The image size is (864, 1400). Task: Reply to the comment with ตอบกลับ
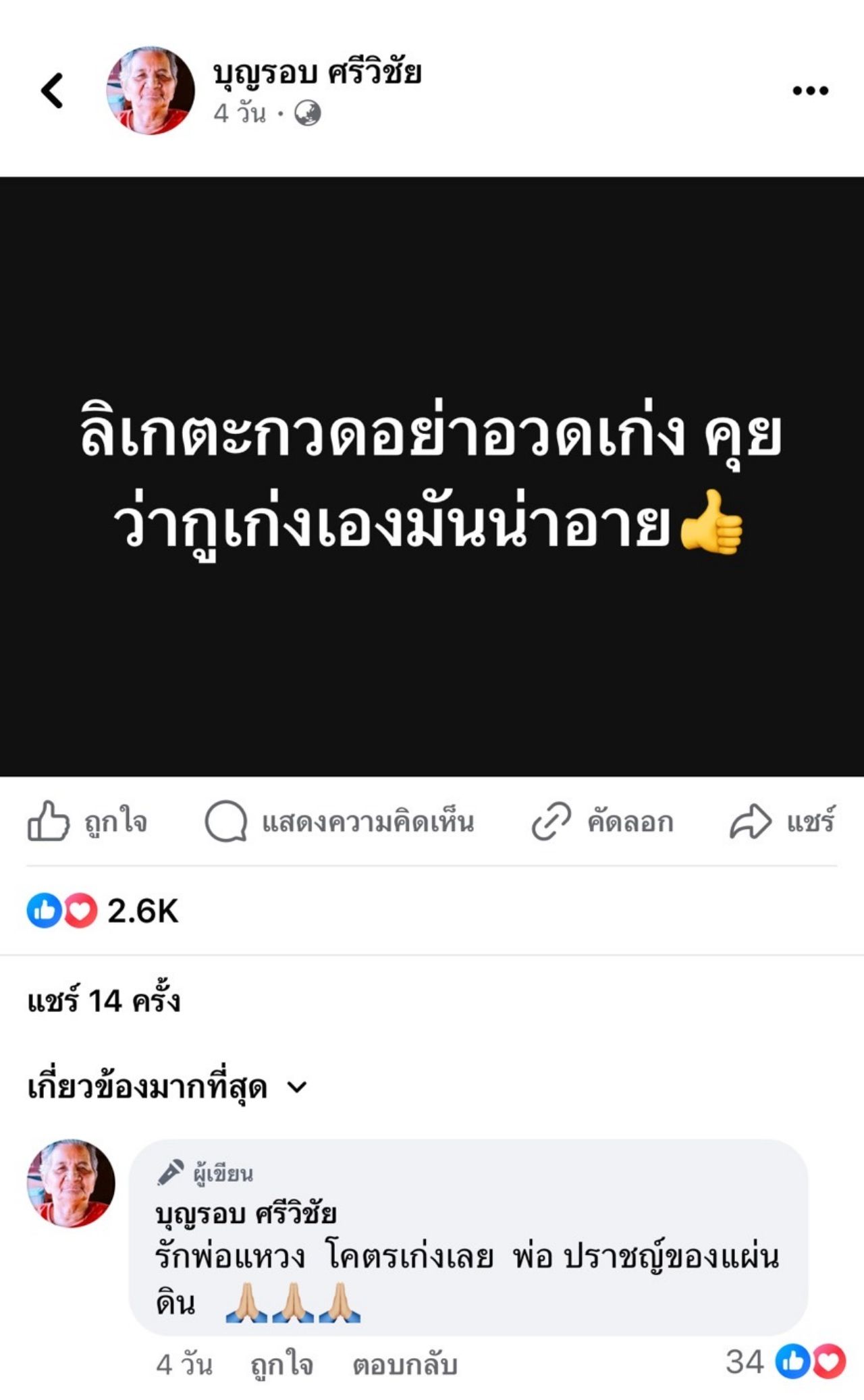pos(404,1364)
